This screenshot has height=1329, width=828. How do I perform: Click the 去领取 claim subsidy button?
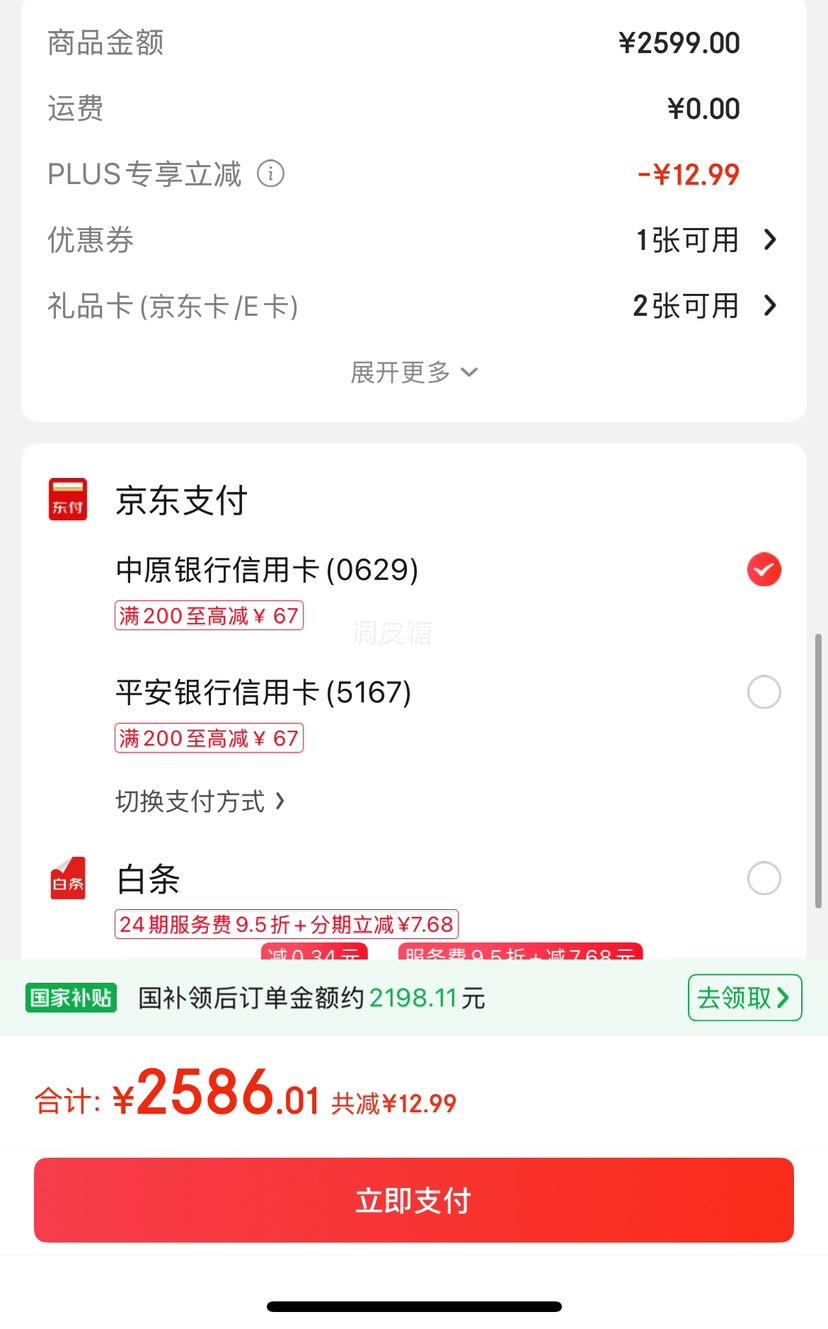click(744, 997)
